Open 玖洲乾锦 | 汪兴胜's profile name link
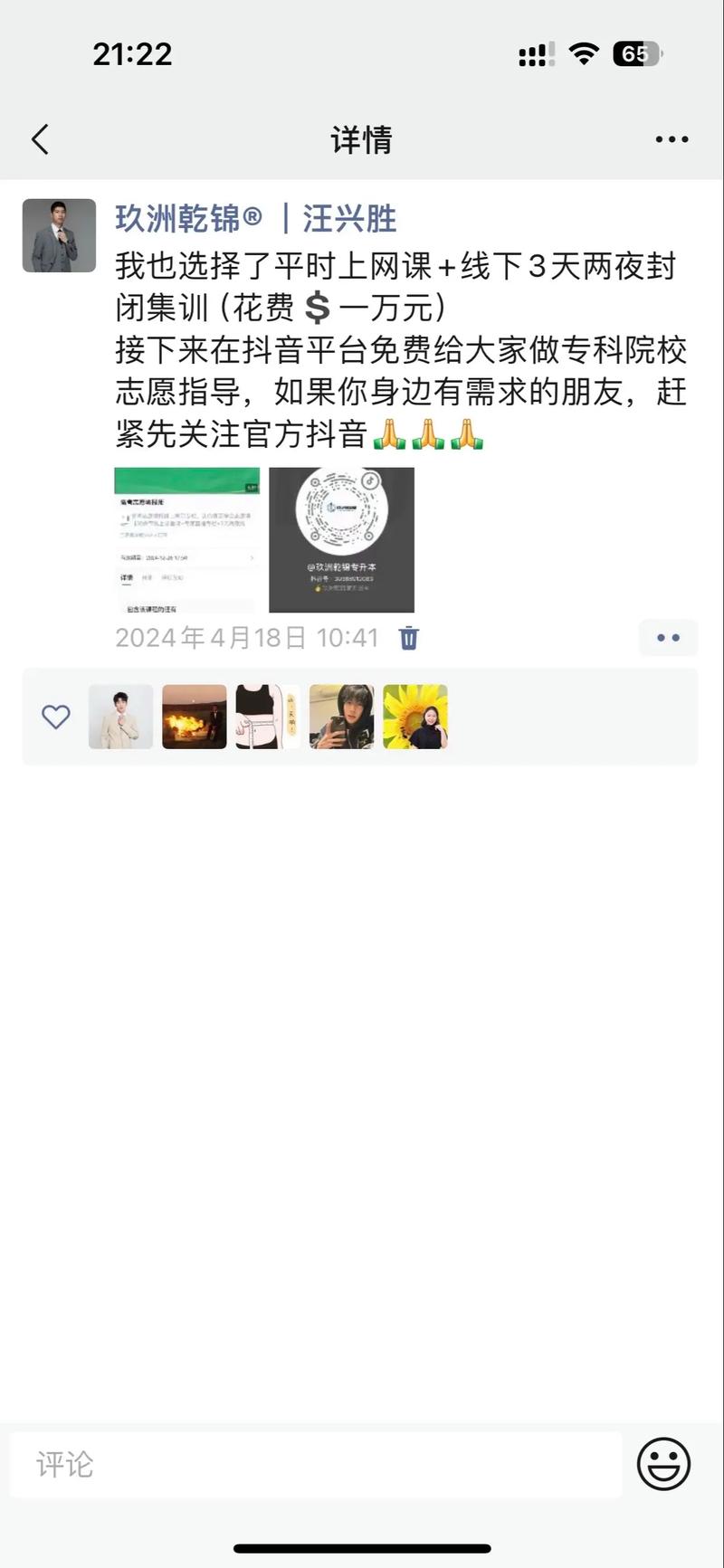Image resolution: width=724 pixels, height=1568 pixels. pos(256,218)
